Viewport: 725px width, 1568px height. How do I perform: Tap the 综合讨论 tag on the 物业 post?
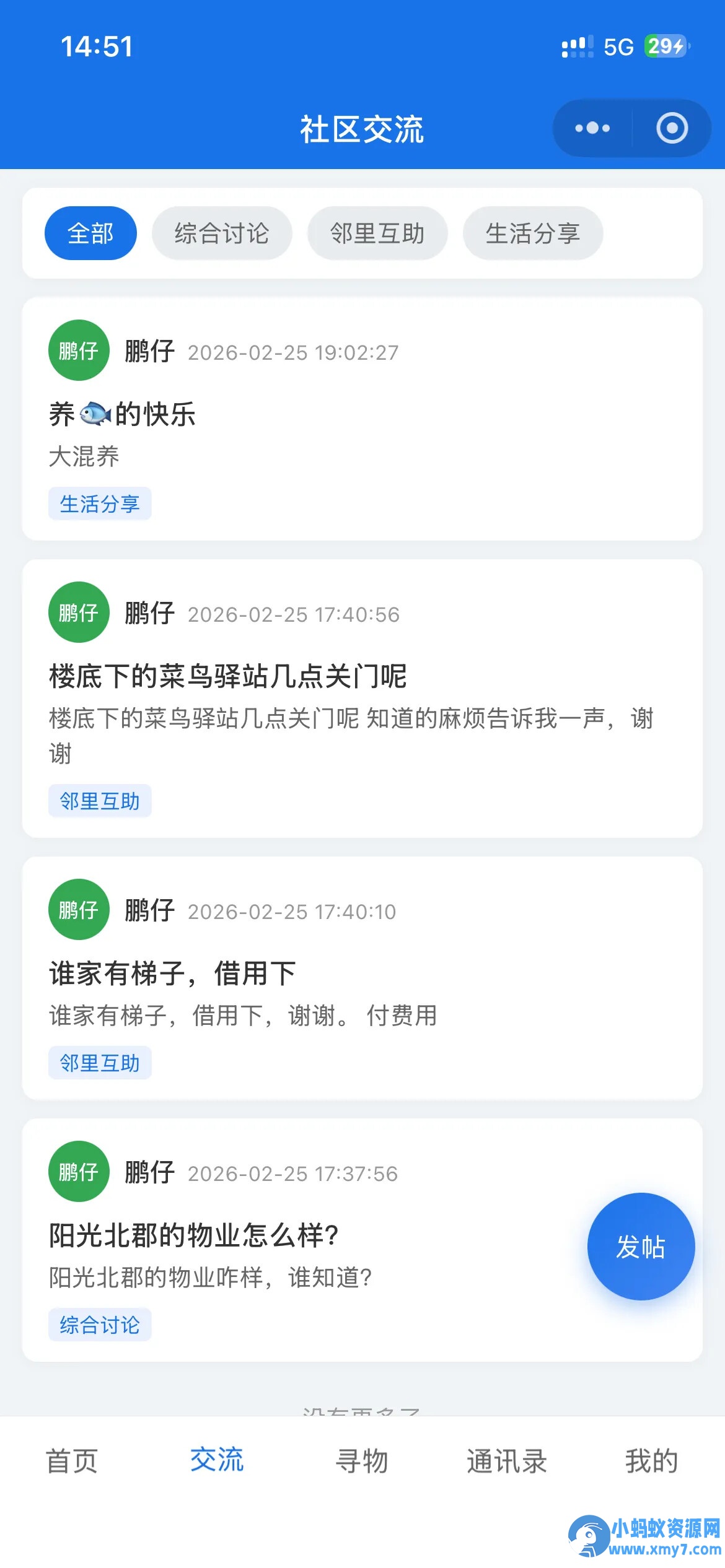click(100, 1325)
